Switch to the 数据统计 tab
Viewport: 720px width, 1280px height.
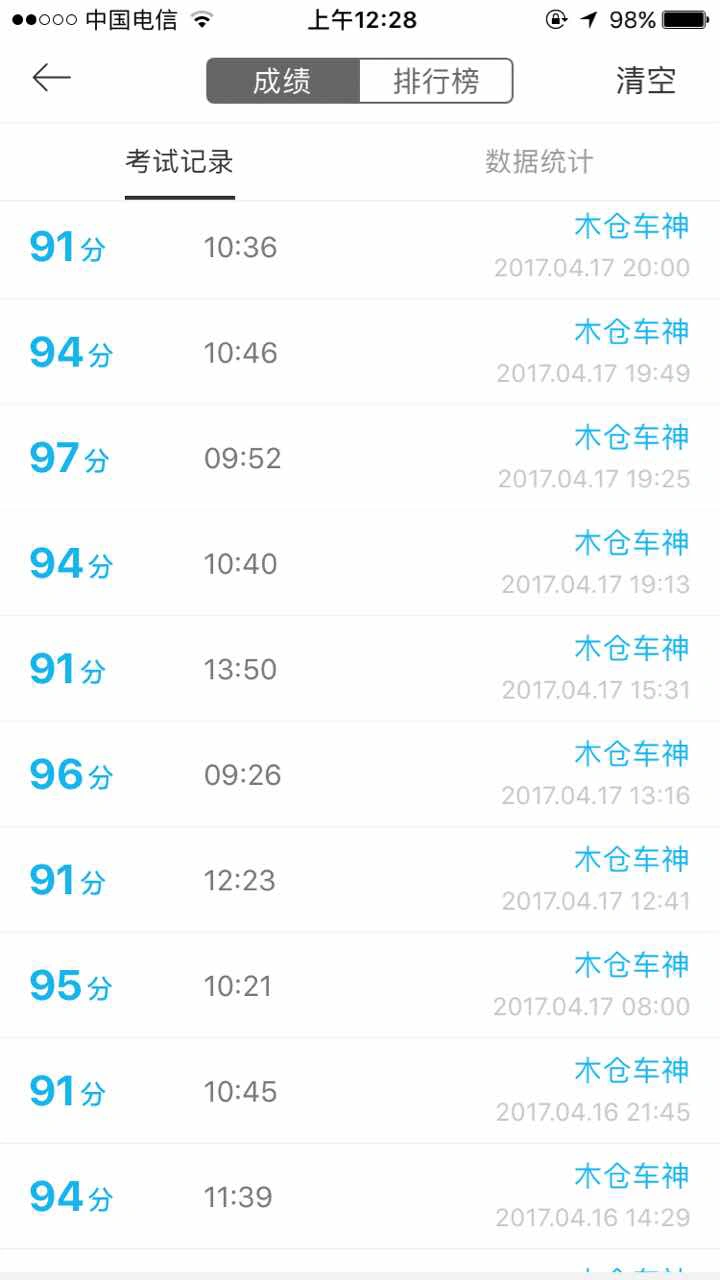click(540, 162)
